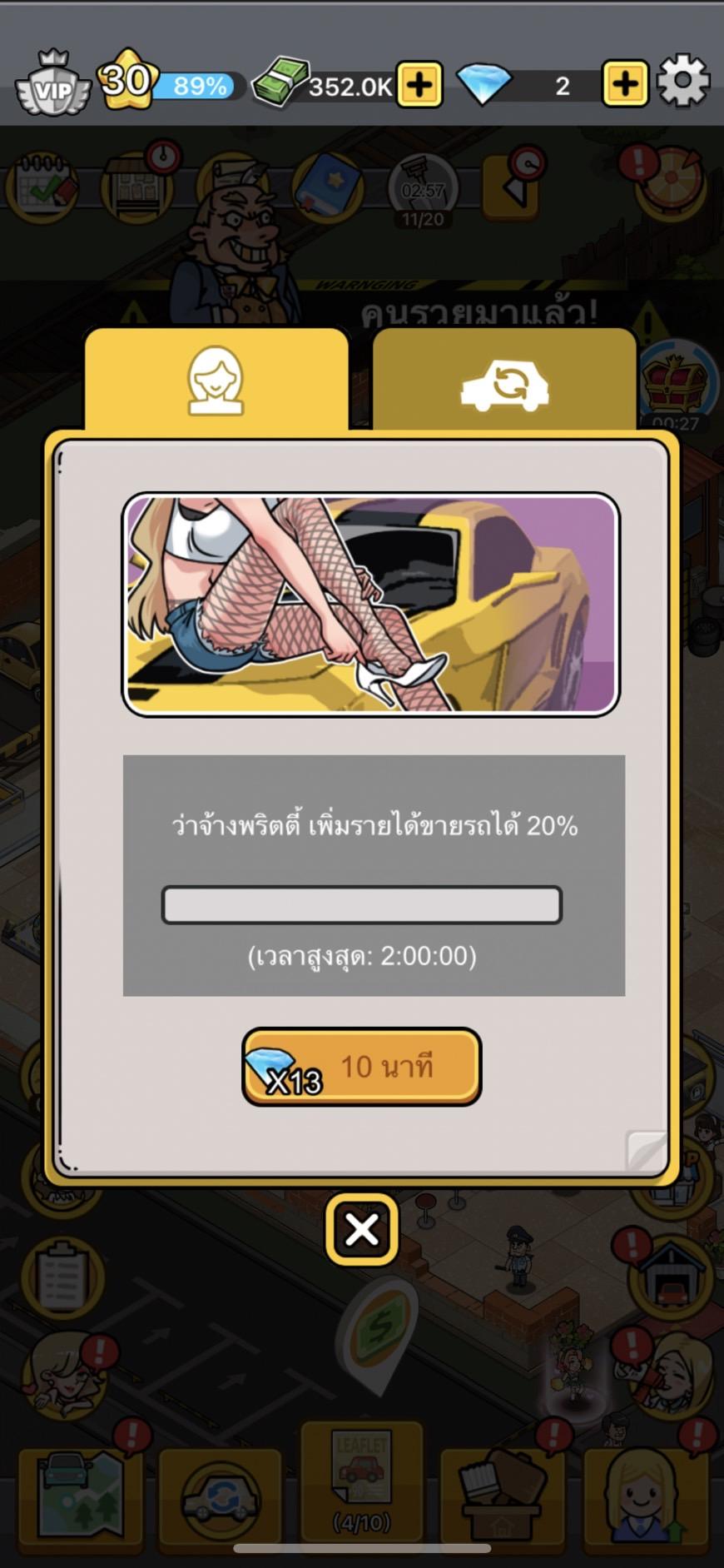Viewport: 724px width, 1568px height.
Task: Switch to the car exchange tab
Action: click(504, 380)
